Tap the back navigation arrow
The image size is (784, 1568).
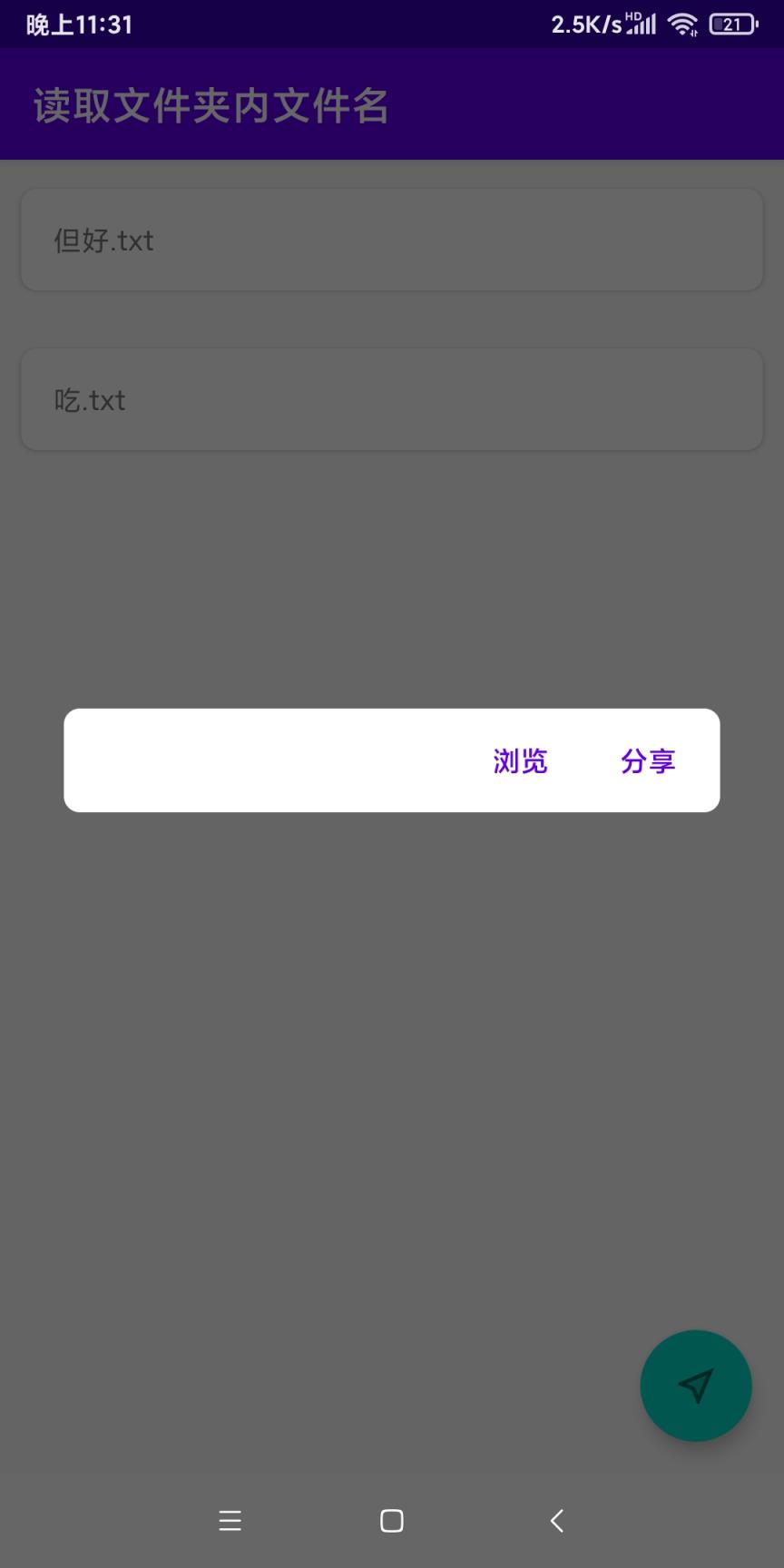click(x=556, y=1521)
